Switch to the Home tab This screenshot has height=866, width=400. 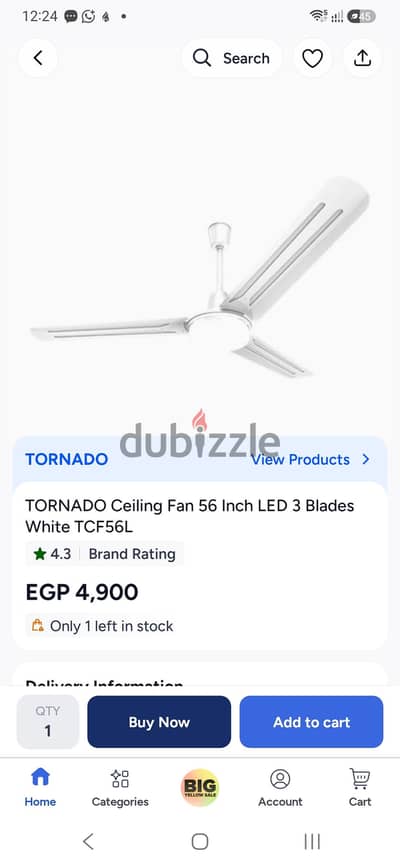[40, 788]
